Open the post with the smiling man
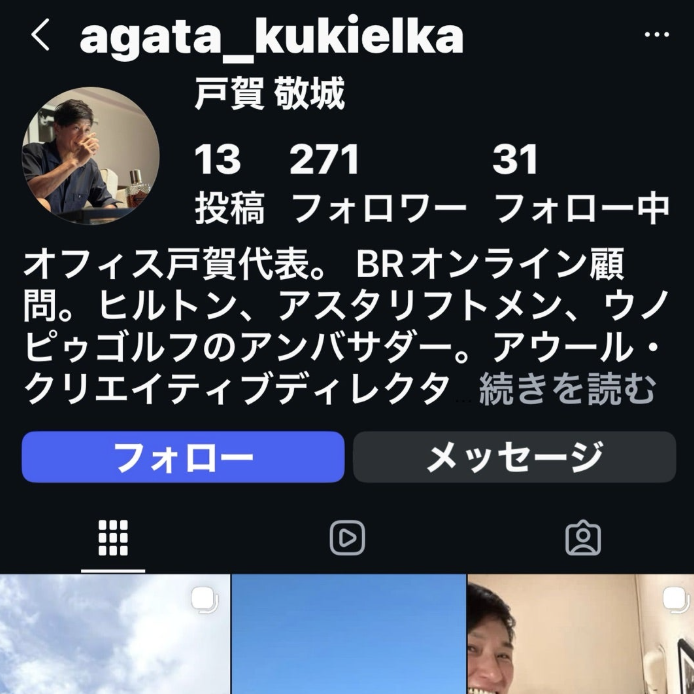 point(581,634)
